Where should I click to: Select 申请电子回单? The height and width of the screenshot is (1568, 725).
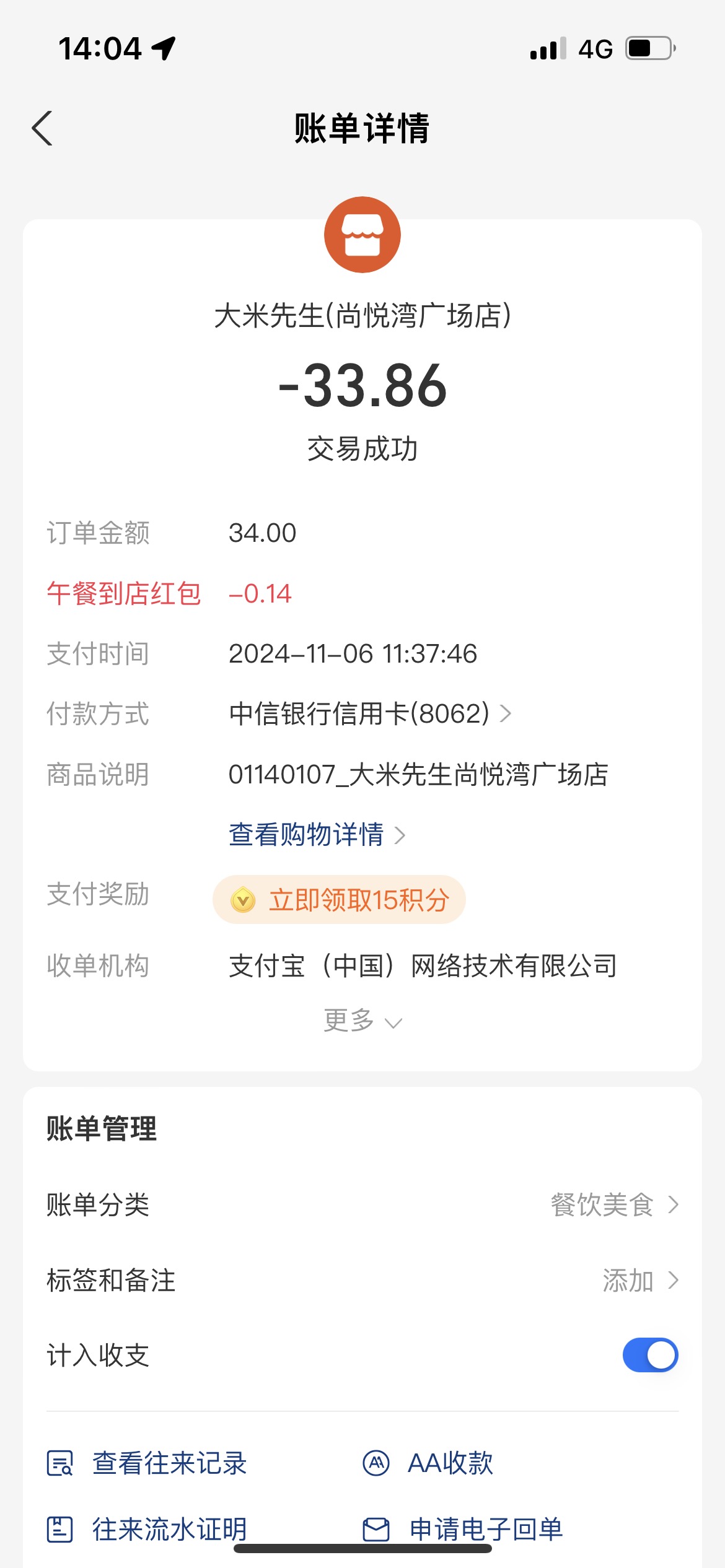click(462, 1529)
